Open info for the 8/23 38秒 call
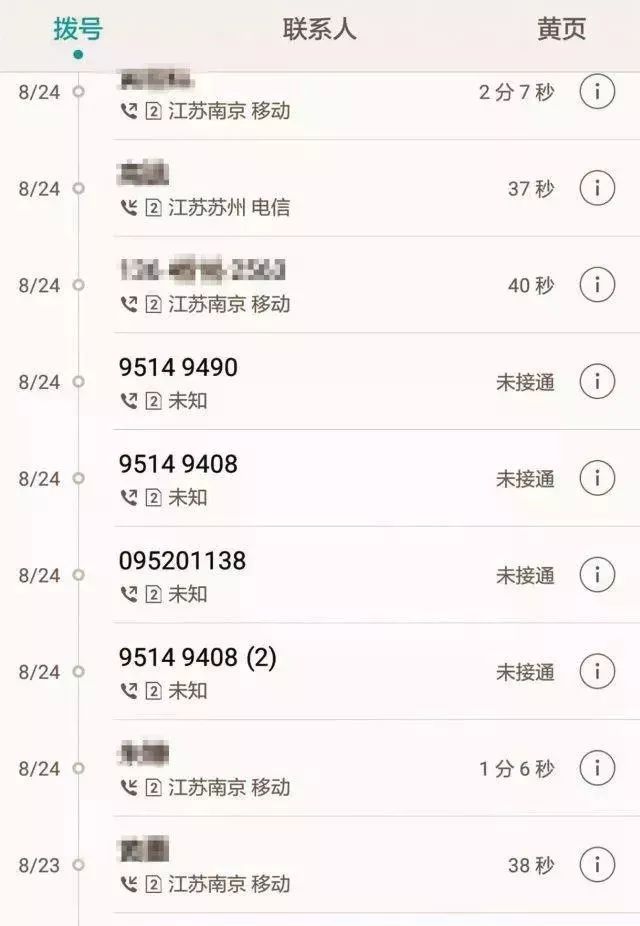640x926 pixels. 597,864
